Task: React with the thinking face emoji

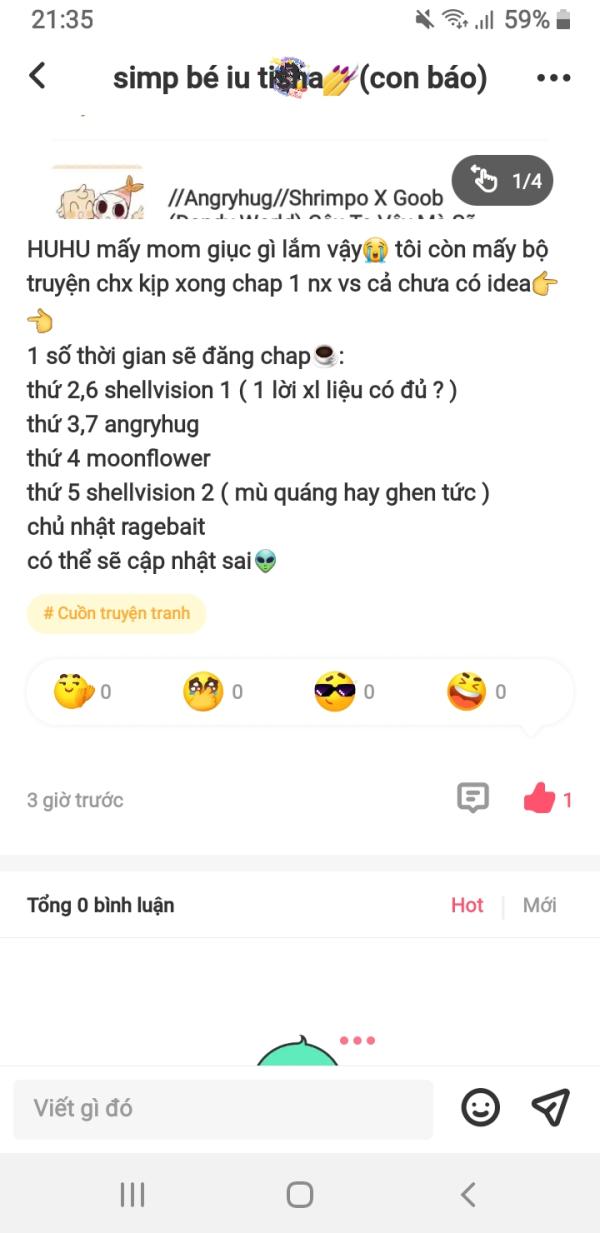Action: tap(72, 691)
